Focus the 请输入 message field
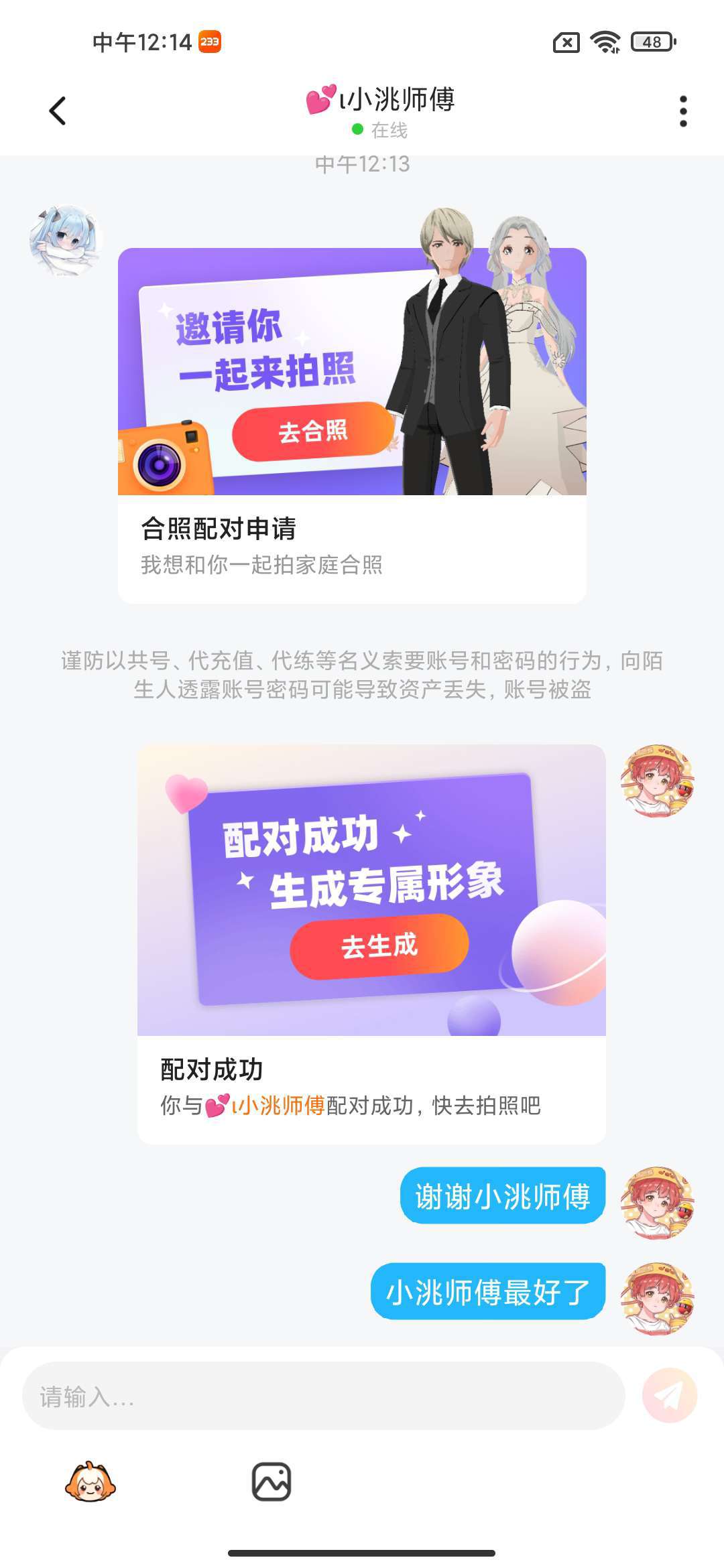Screen dimensions: 724x1568 coord(323,1396)
